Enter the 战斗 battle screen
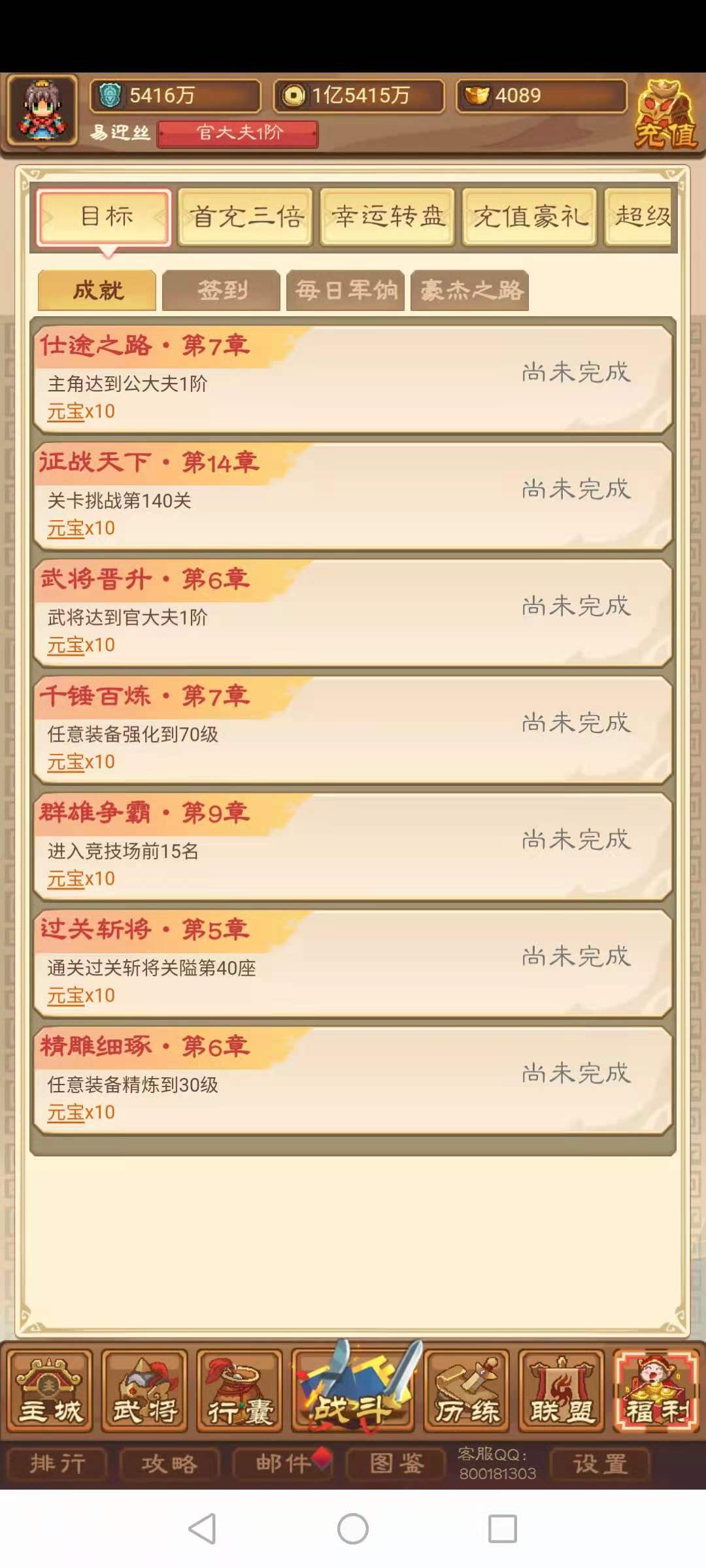This screenshot has height=1568, width=706. pyautogui.click(x=353, y=1388)
